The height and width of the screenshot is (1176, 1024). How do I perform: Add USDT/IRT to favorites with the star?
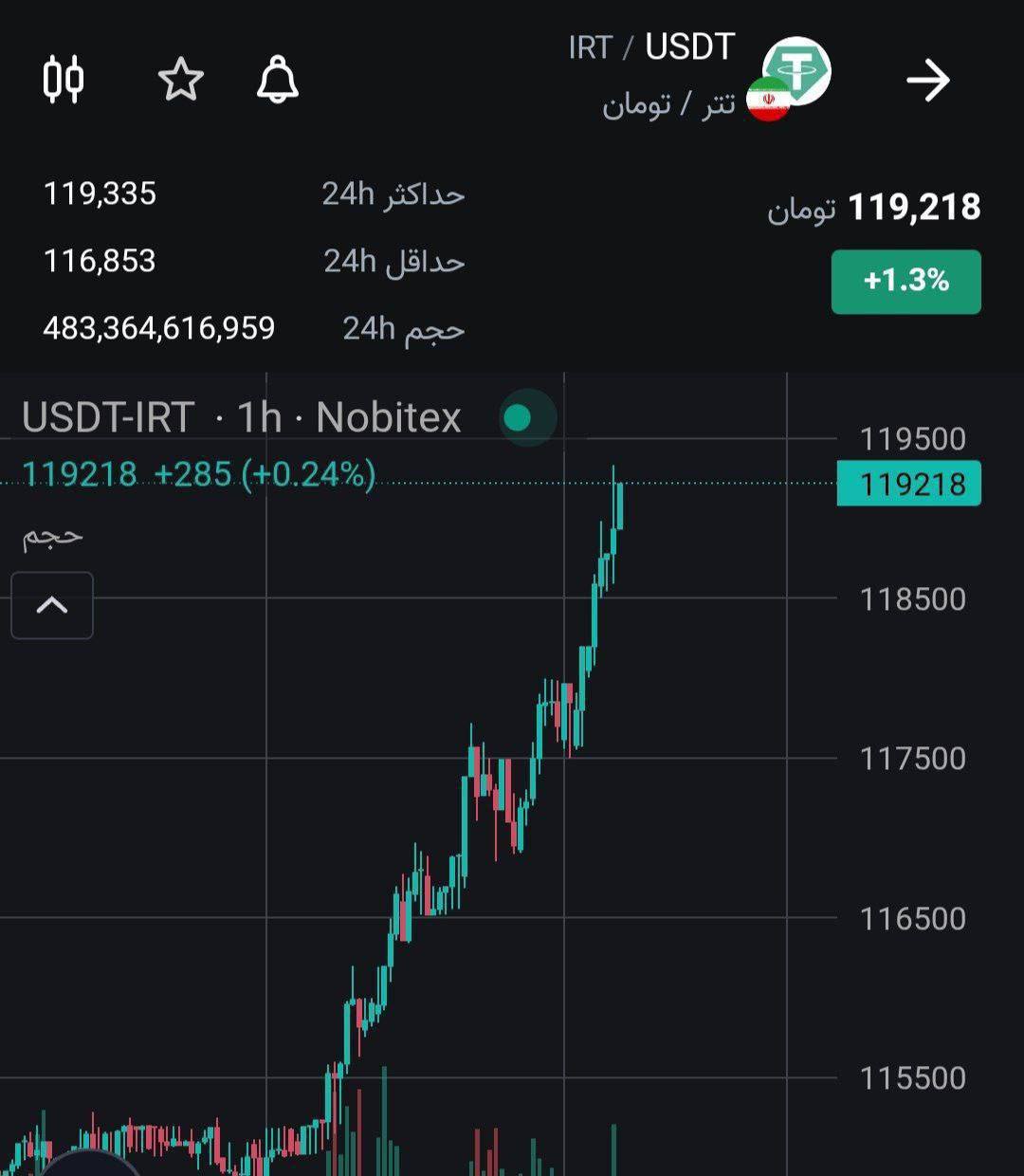180,80
